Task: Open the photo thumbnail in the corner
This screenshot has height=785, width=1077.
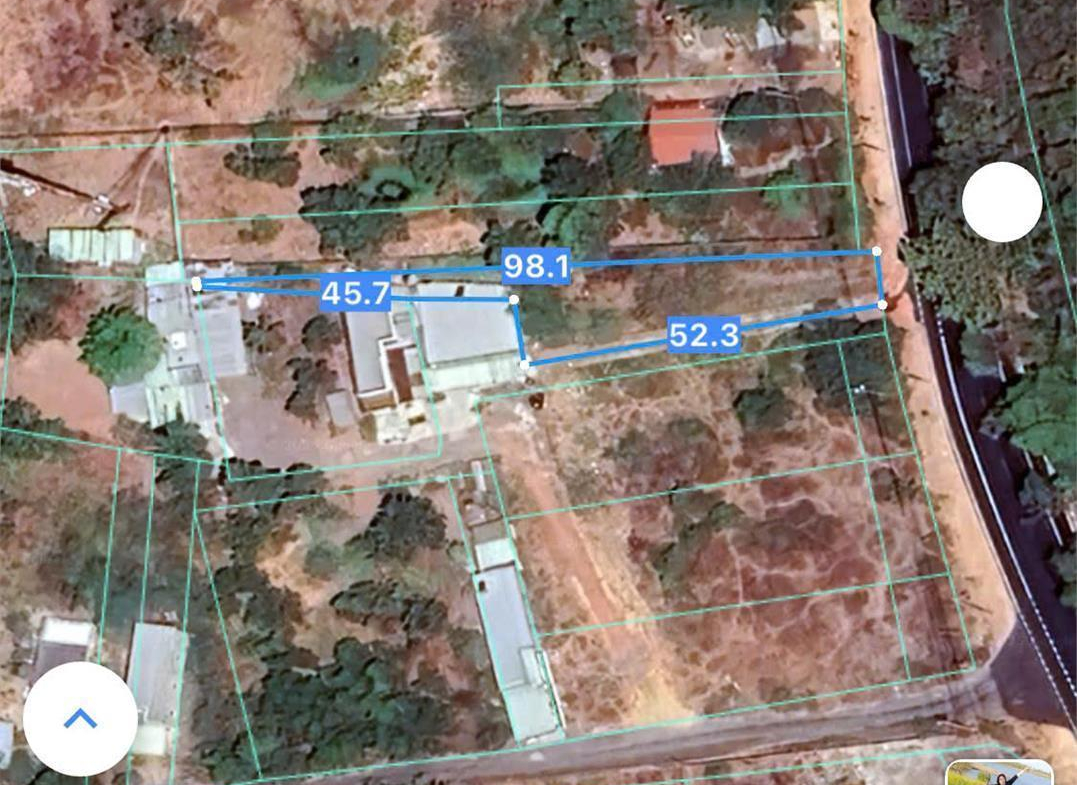Action: [x=999, y=773]
